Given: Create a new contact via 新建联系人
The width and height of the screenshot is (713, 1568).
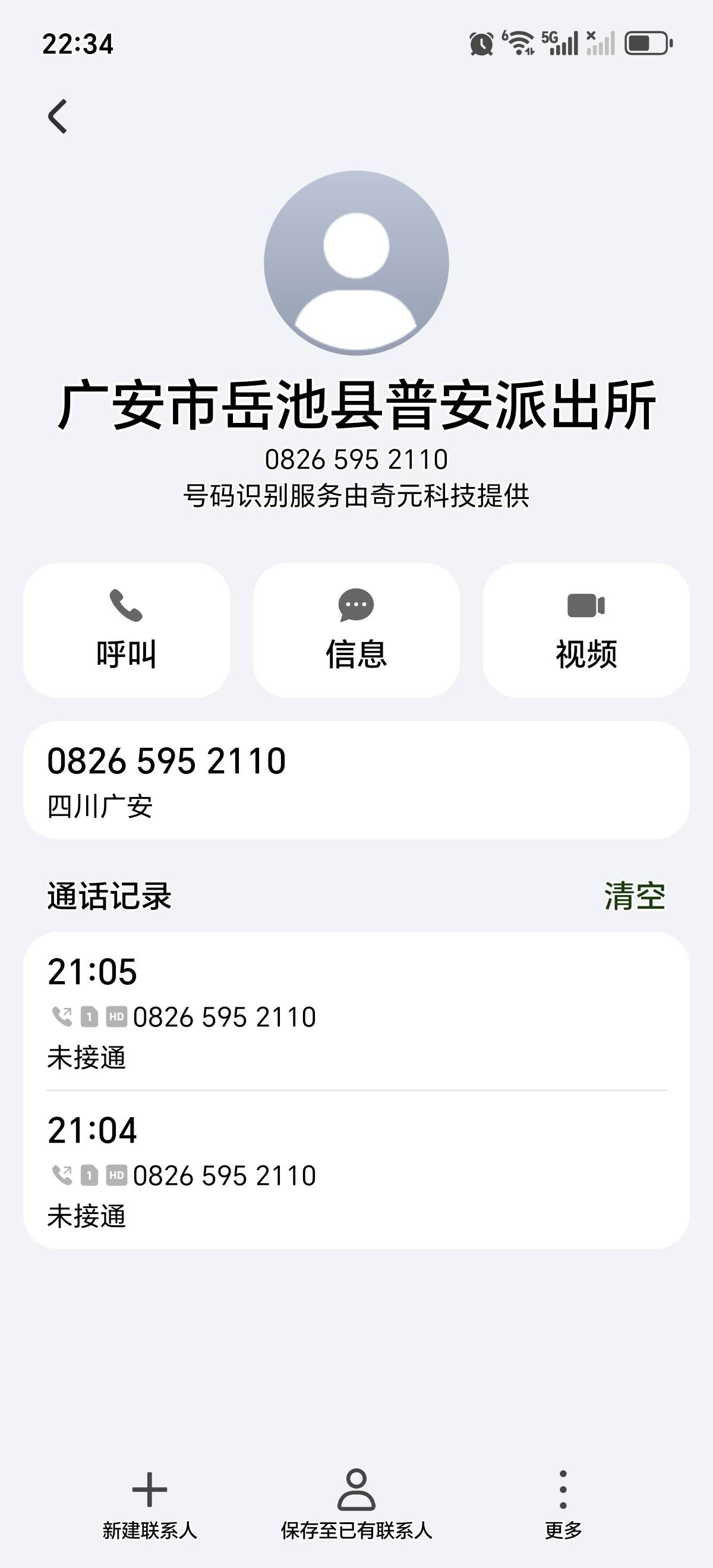Looking at the screenshot, I should (x=150, y=1504).
